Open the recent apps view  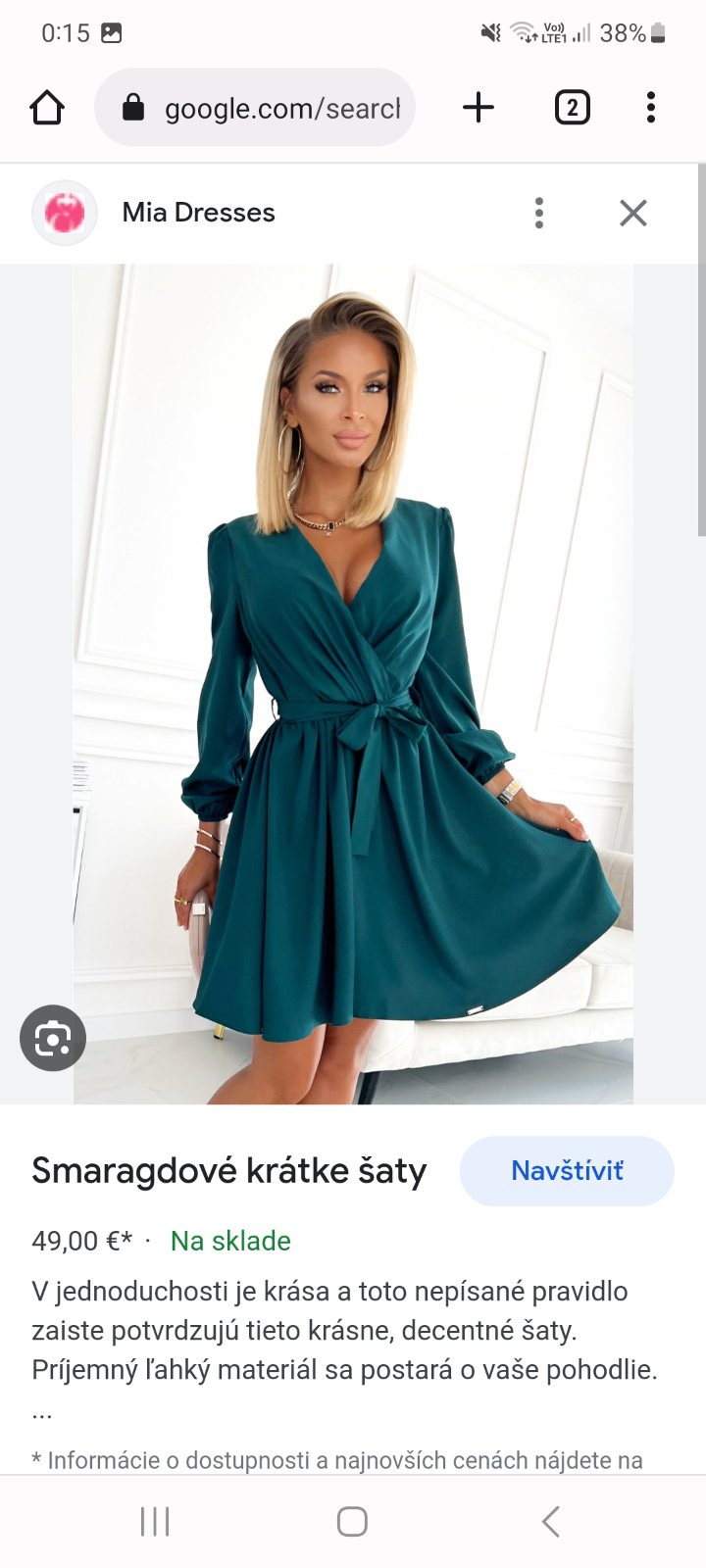[x=155, y=1521]
